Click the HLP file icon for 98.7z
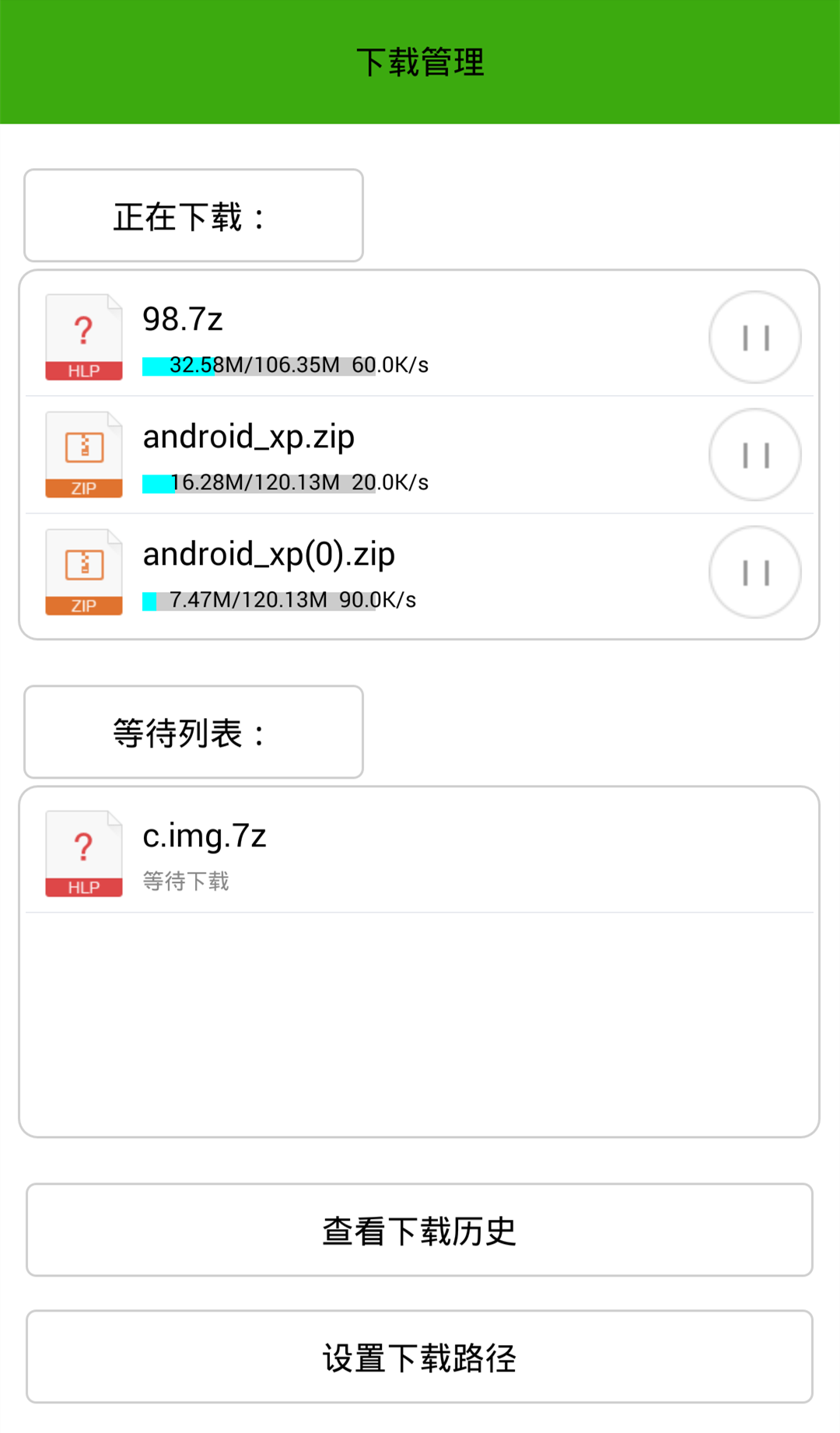Image resolution: width=840 pixels, height=1433 pixels. point(83,336)
